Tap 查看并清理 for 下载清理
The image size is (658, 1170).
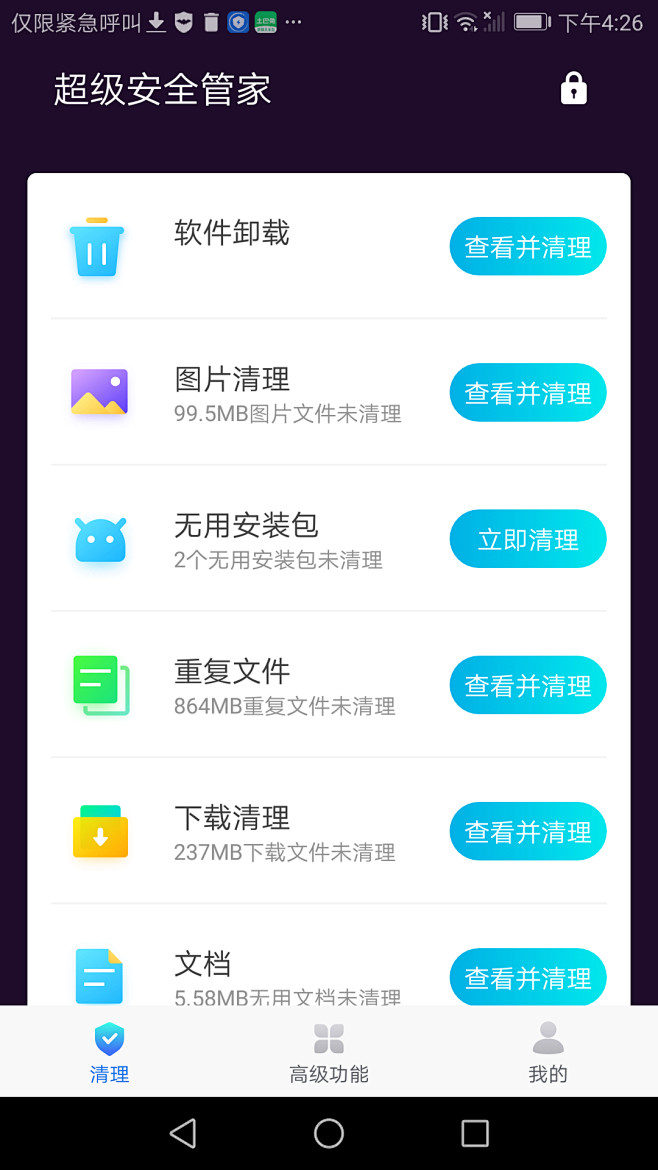527,831
